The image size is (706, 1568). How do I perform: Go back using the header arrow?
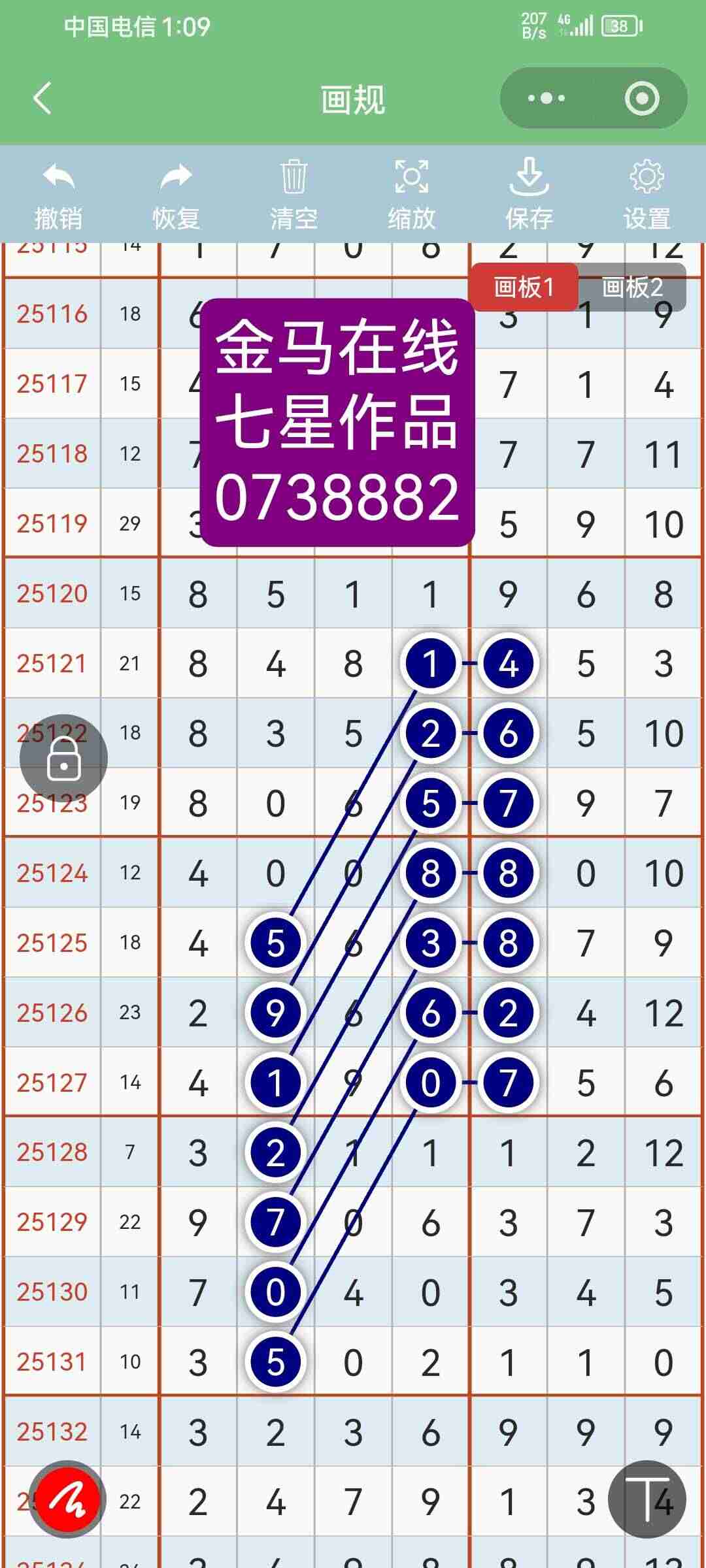[x=42, y=99]
